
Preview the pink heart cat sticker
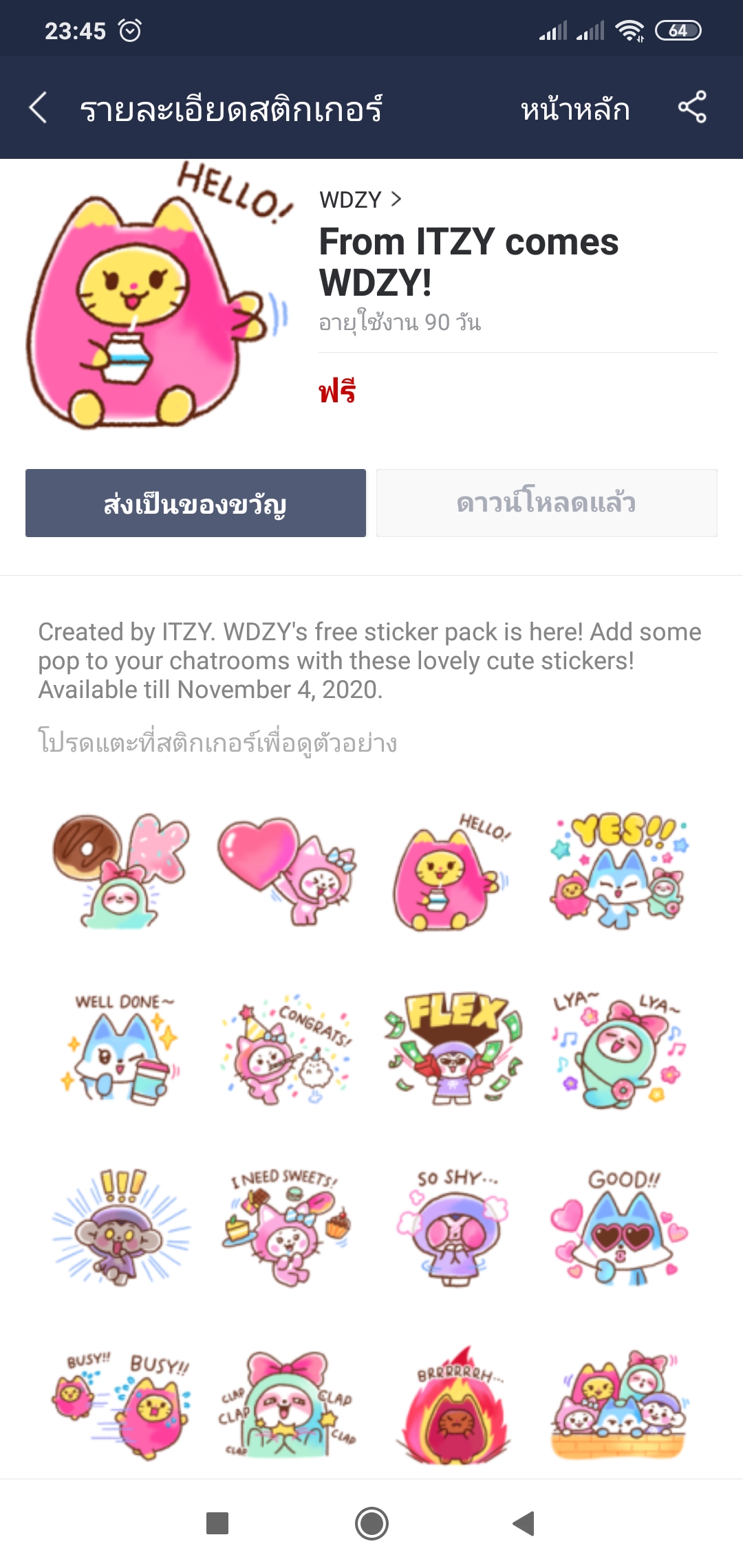click(x=286, y=871)
